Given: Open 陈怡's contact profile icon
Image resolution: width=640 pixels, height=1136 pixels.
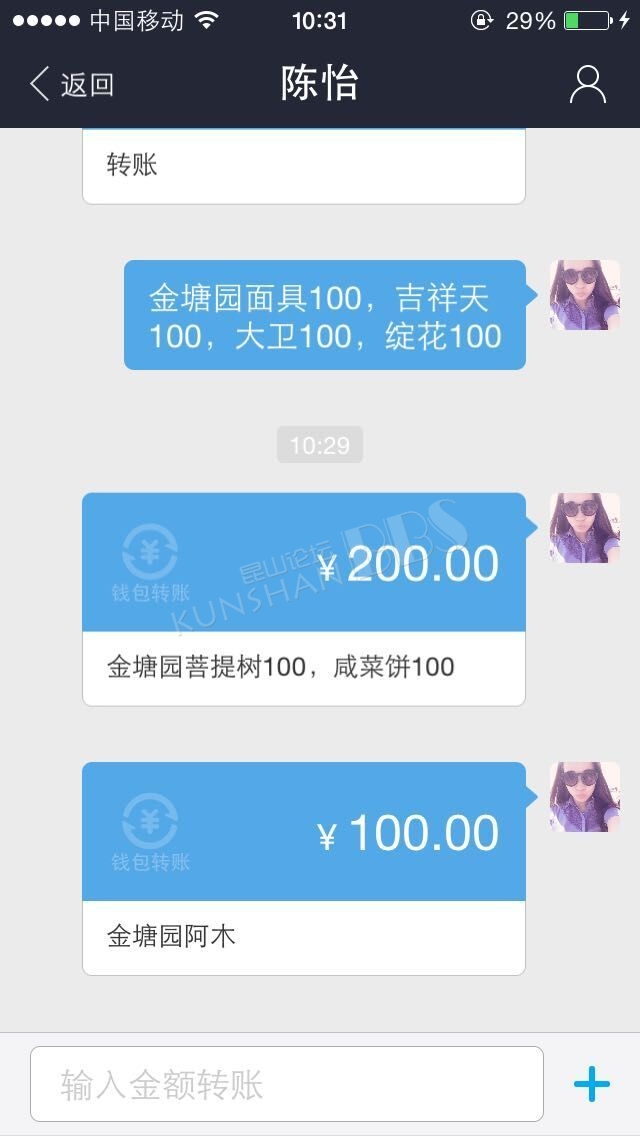Looking at the screenshot, I should [587, 84].
